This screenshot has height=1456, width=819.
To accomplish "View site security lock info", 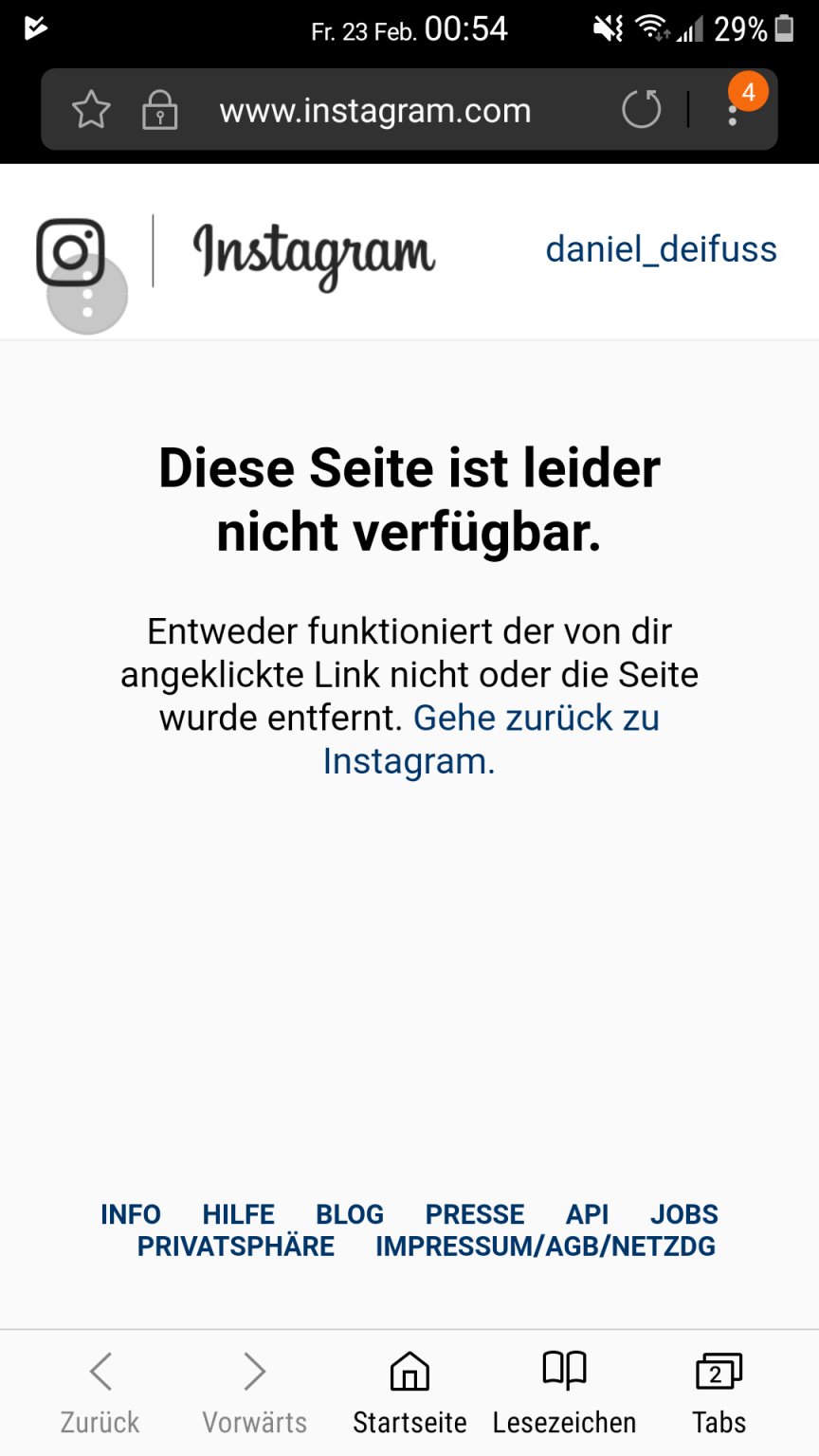I will (x=159, y=111).
